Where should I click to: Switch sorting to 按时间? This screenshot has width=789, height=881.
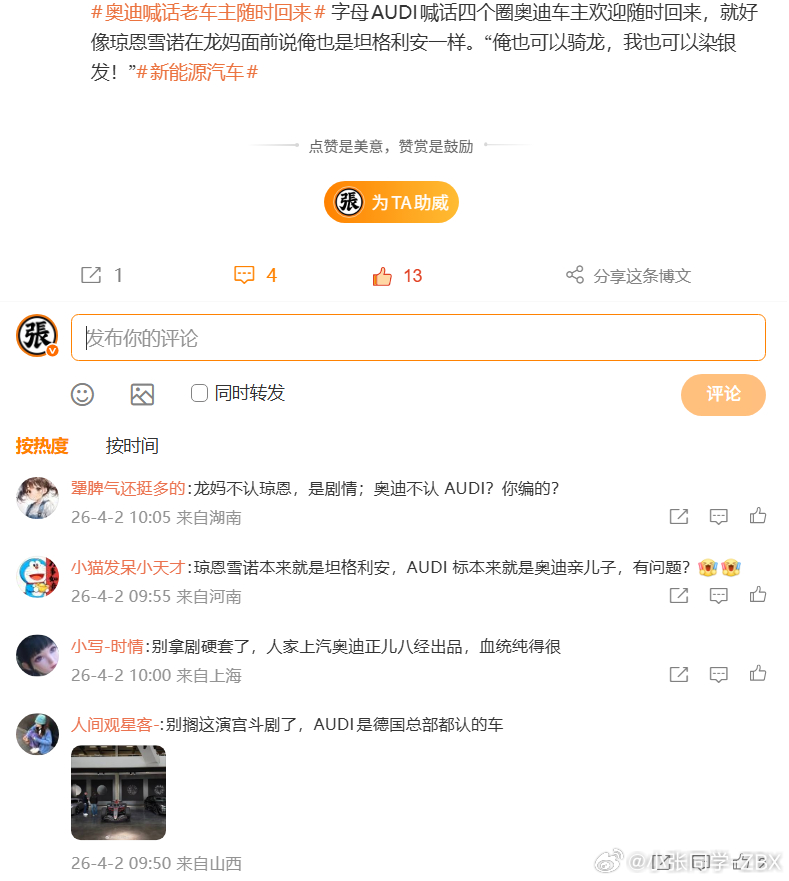tap(133, 445)
